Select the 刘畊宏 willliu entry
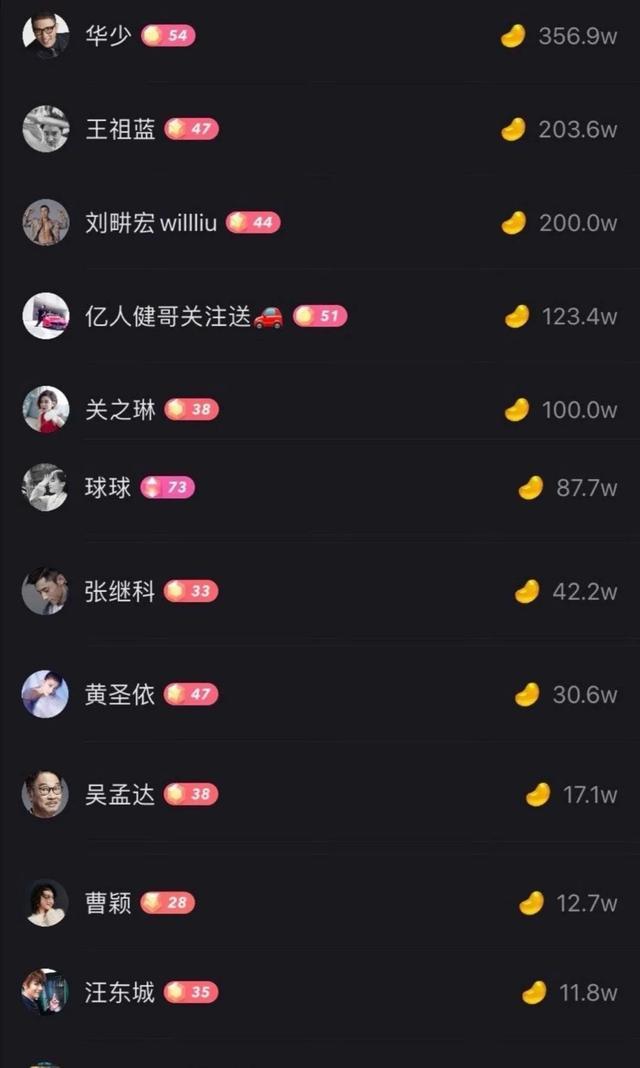 (149, 222)
